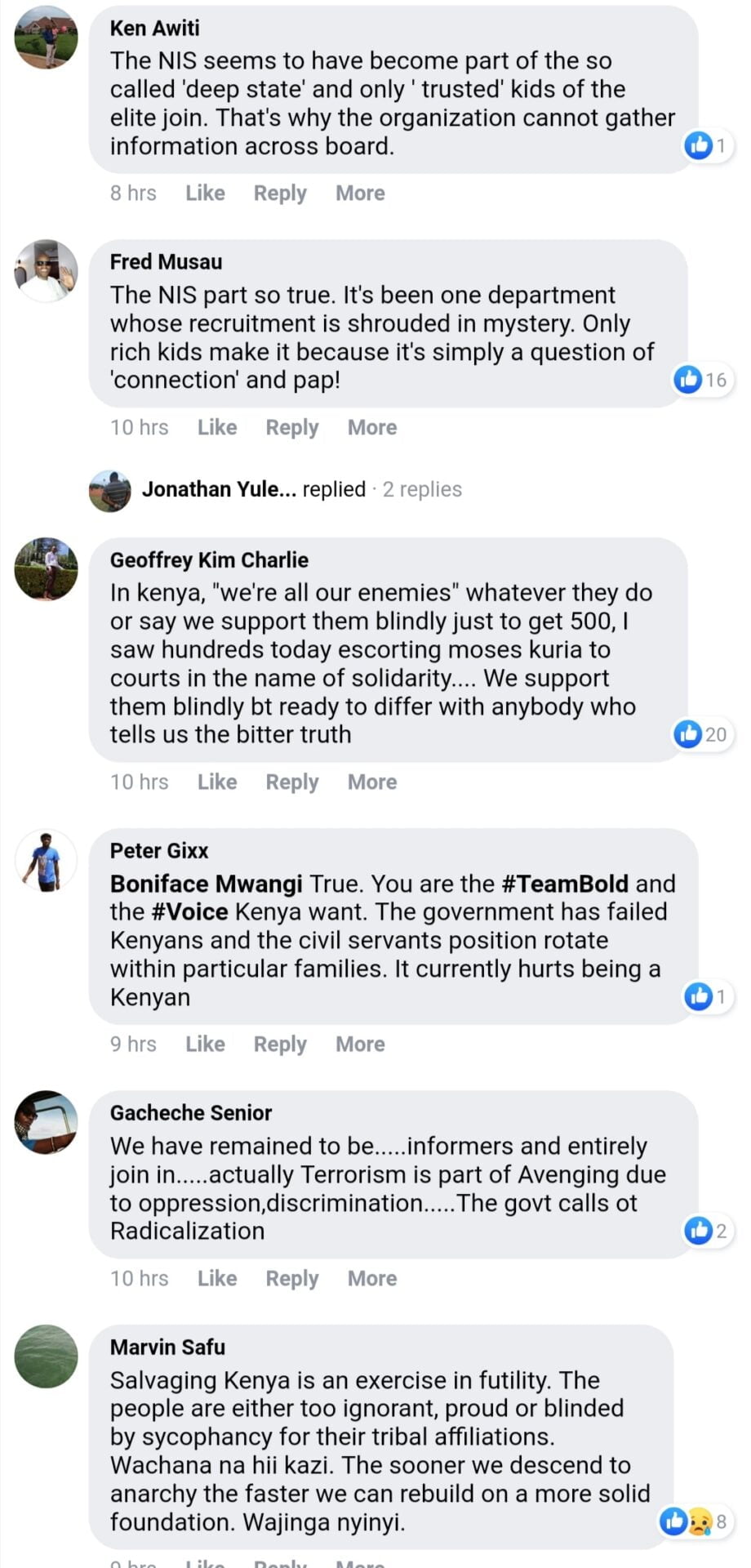Open More options on Gacheche Senior's comment

tap(372, 1278)
